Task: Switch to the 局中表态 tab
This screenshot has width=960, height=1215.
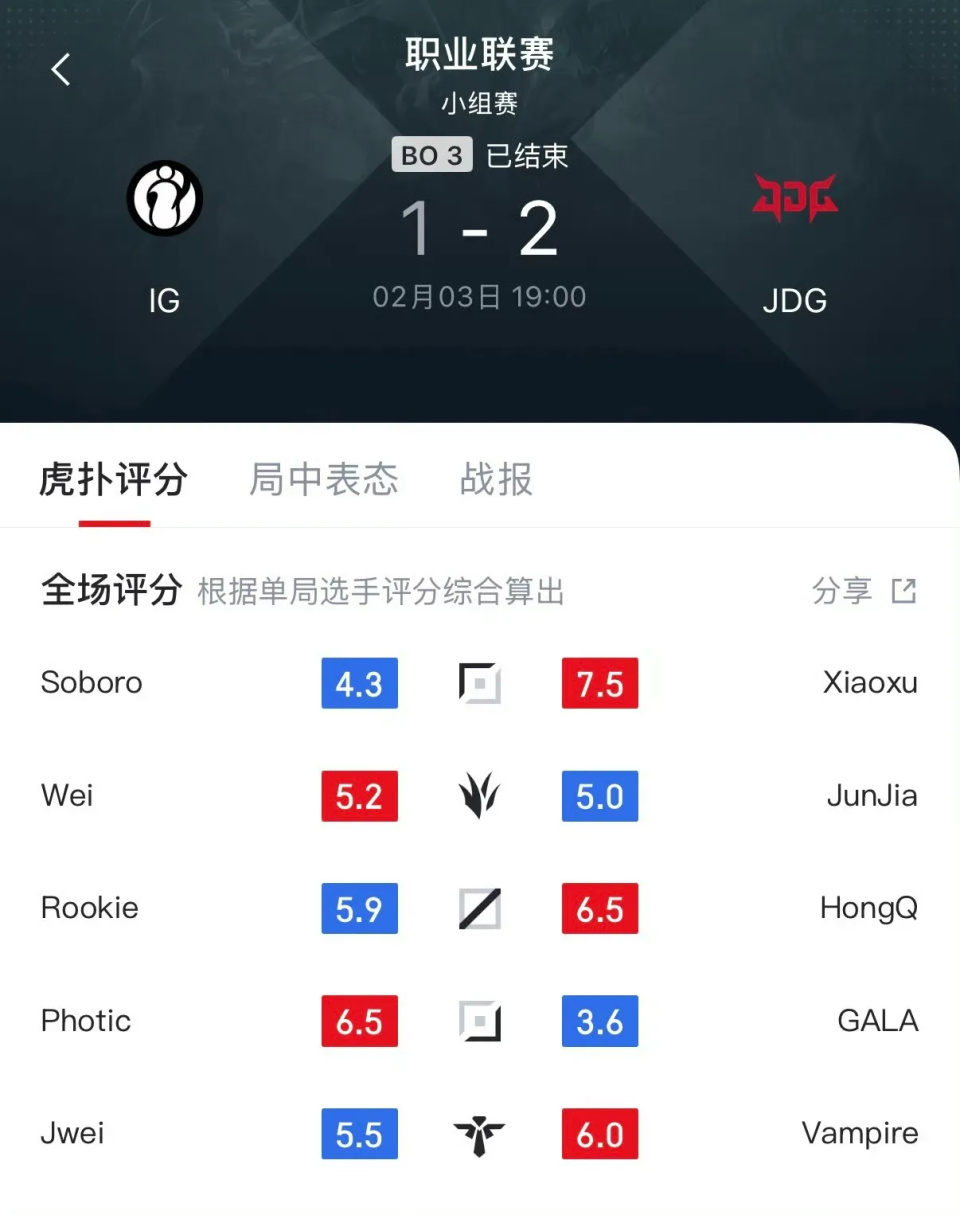Action: tap(322, 481)
